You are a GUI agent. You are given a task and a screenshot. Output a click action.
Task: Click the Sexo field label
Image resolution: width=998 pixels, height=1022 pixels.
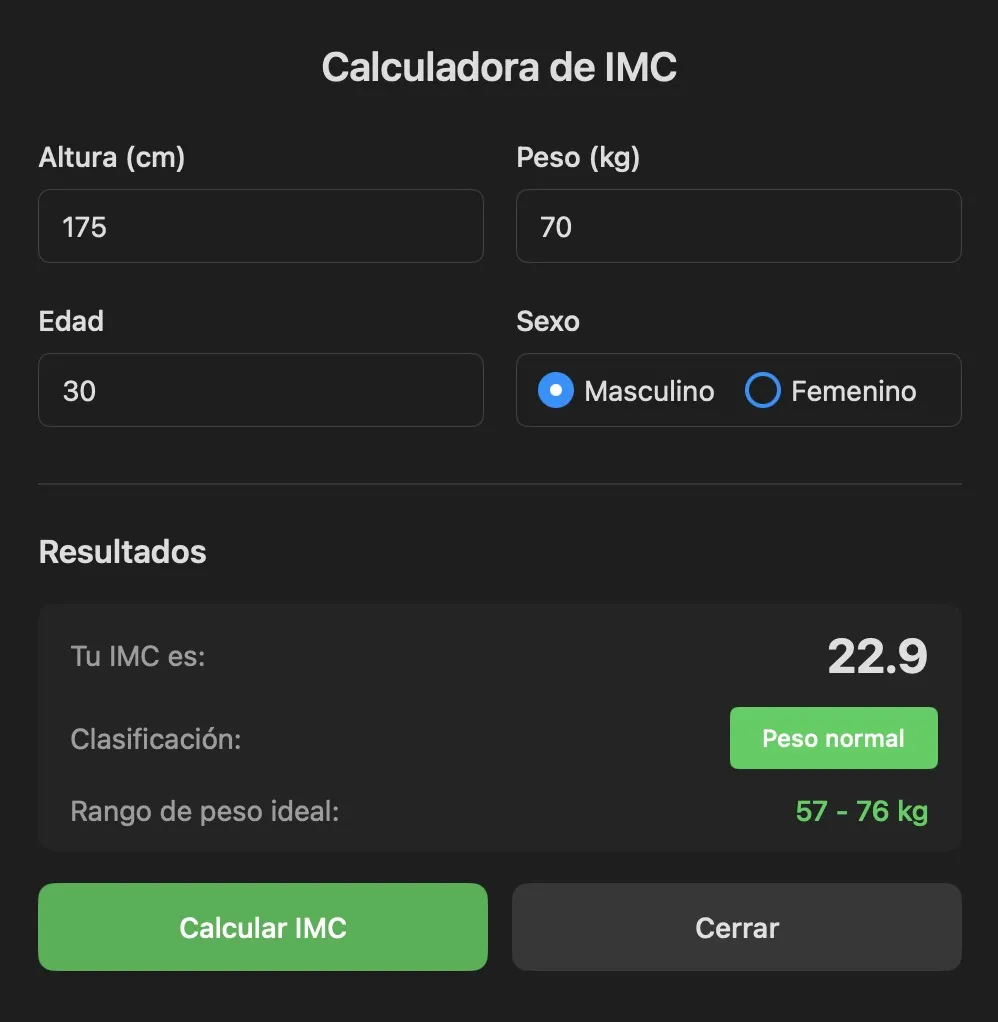click(547, 321)
